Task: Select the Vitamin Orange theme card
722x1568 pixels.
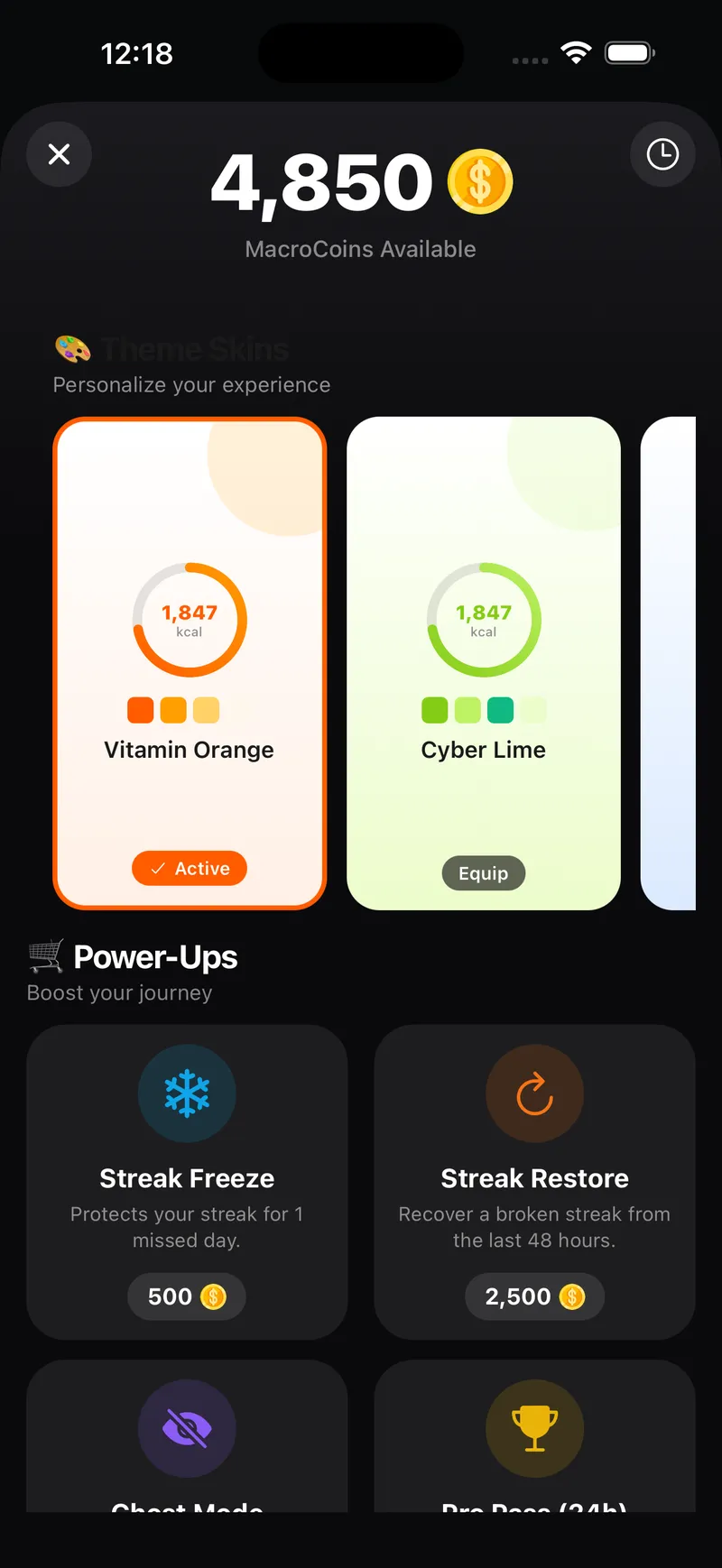Action: click(190, 663)
